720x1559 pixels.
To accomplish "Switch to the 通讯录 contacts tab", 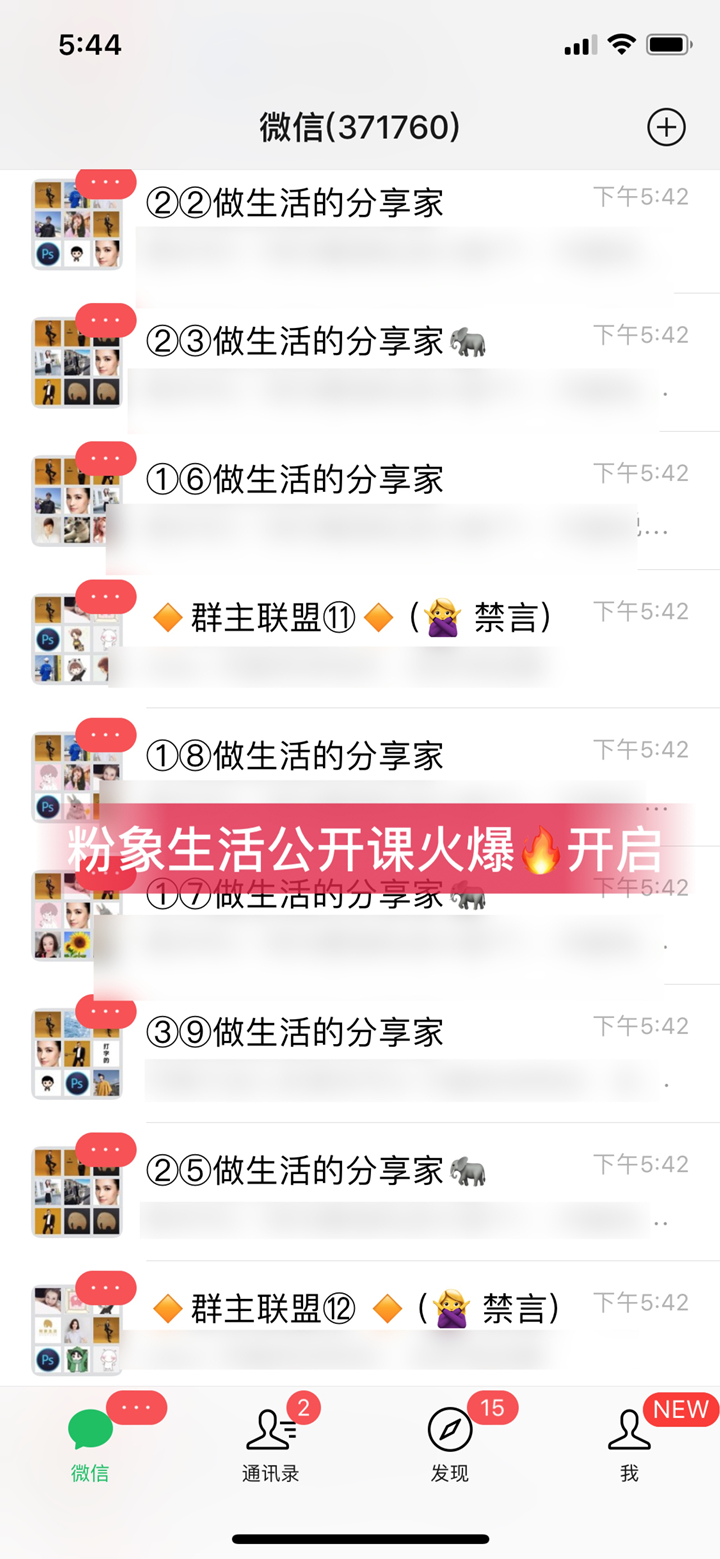I will 270,1445.
